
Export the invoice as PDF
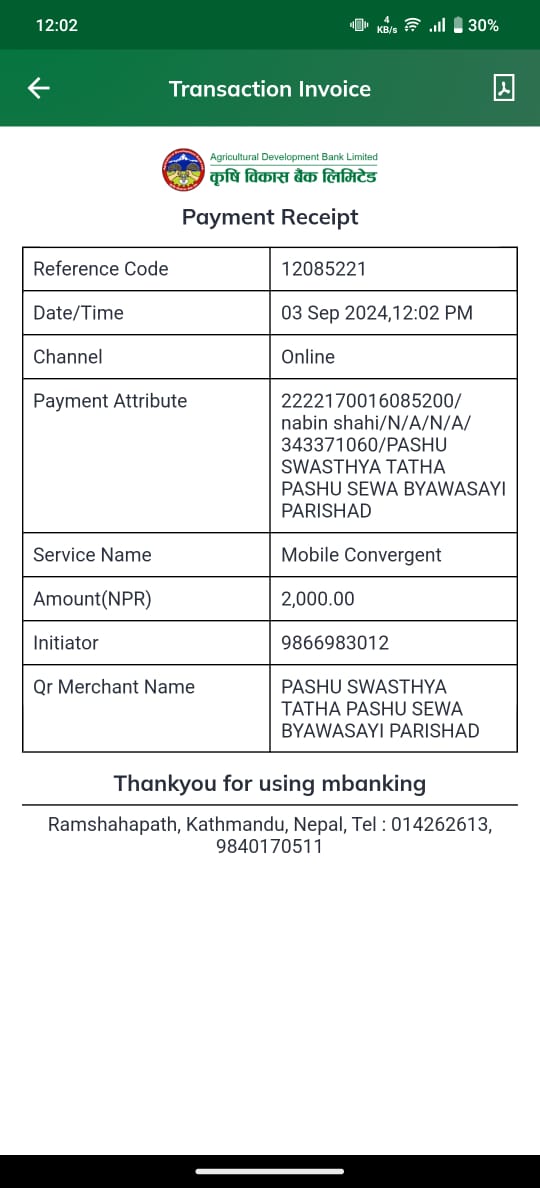pos(504,88)
